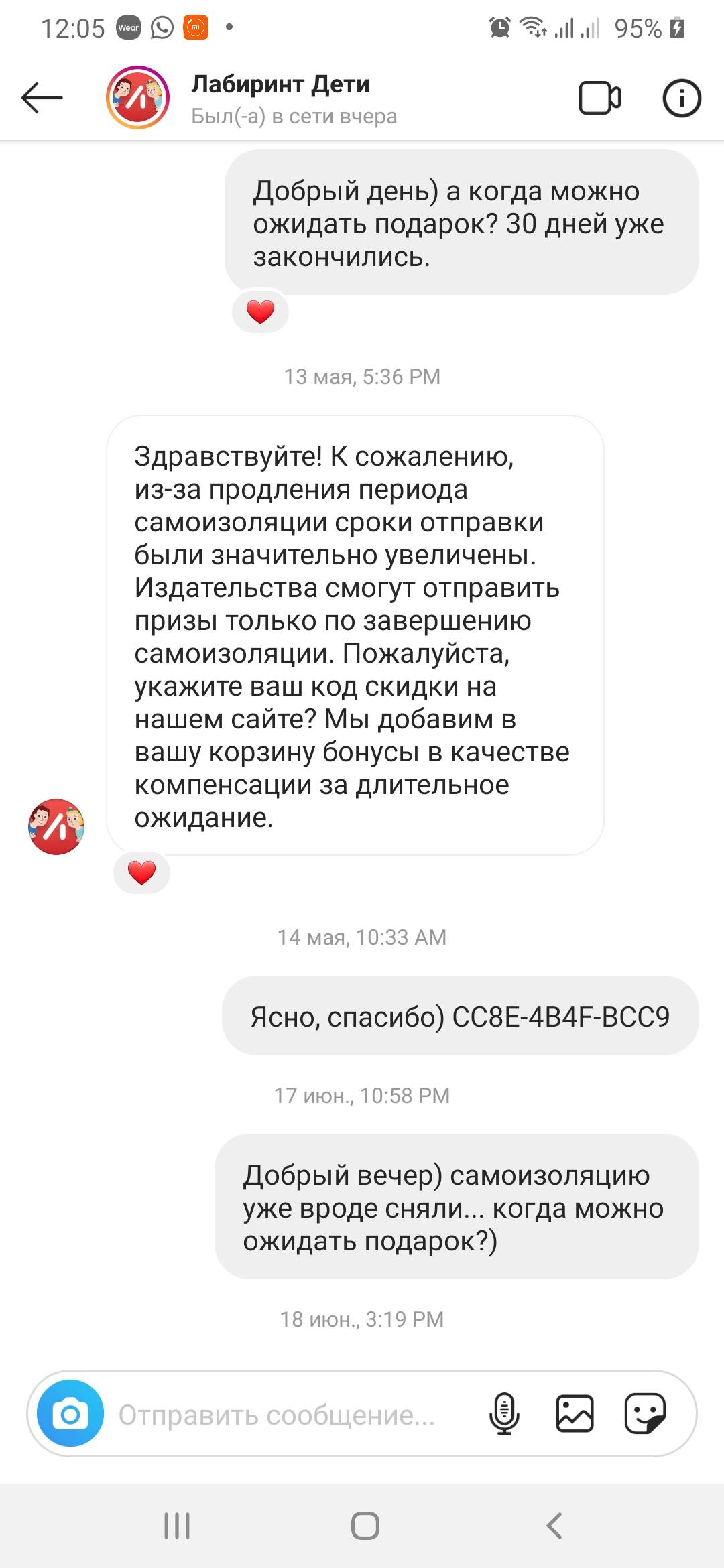Open system recent apps
Image resolution: width=724 pixels, height=1568 pixels.
(x=178, y=1526)
